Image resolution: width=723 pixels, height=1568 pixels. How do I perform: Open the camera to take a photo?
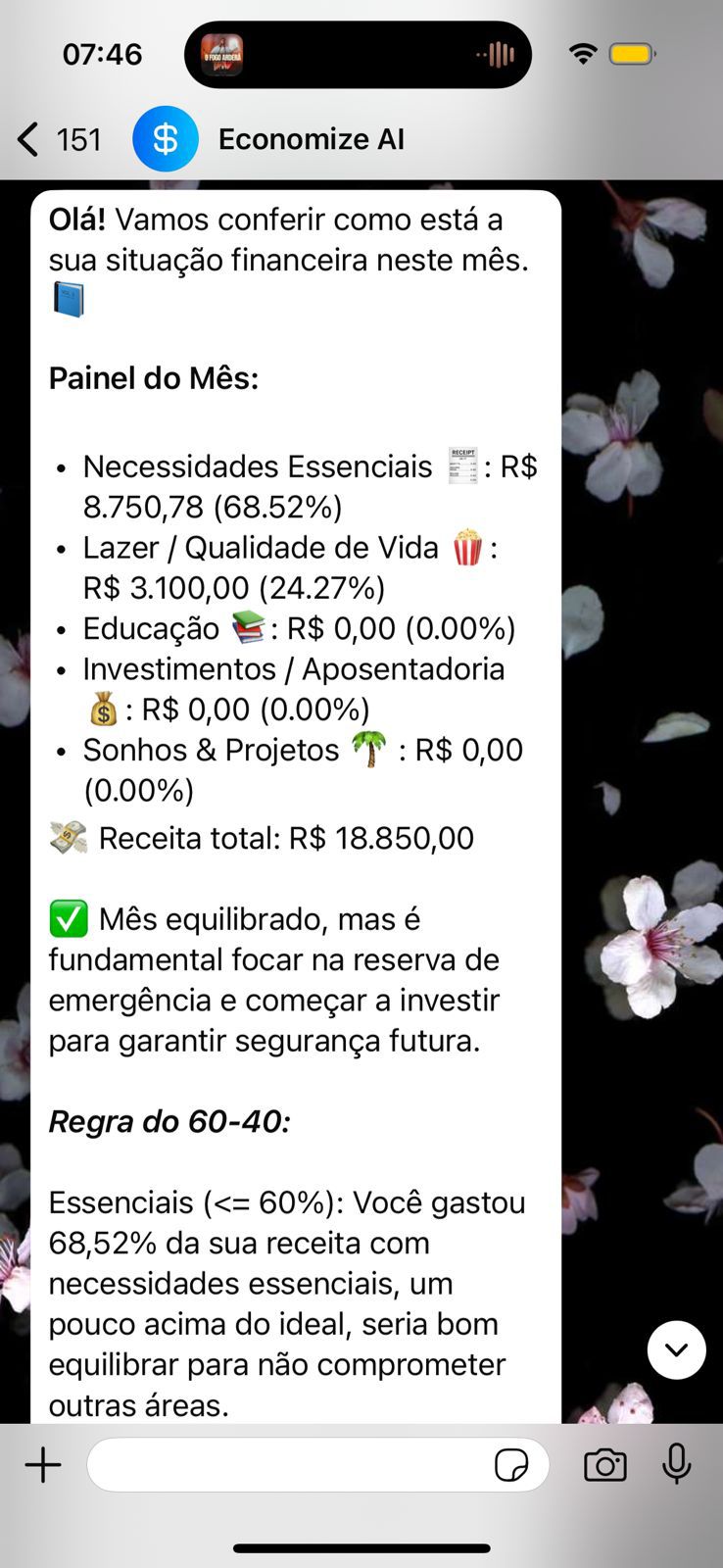coord(605,1465)
